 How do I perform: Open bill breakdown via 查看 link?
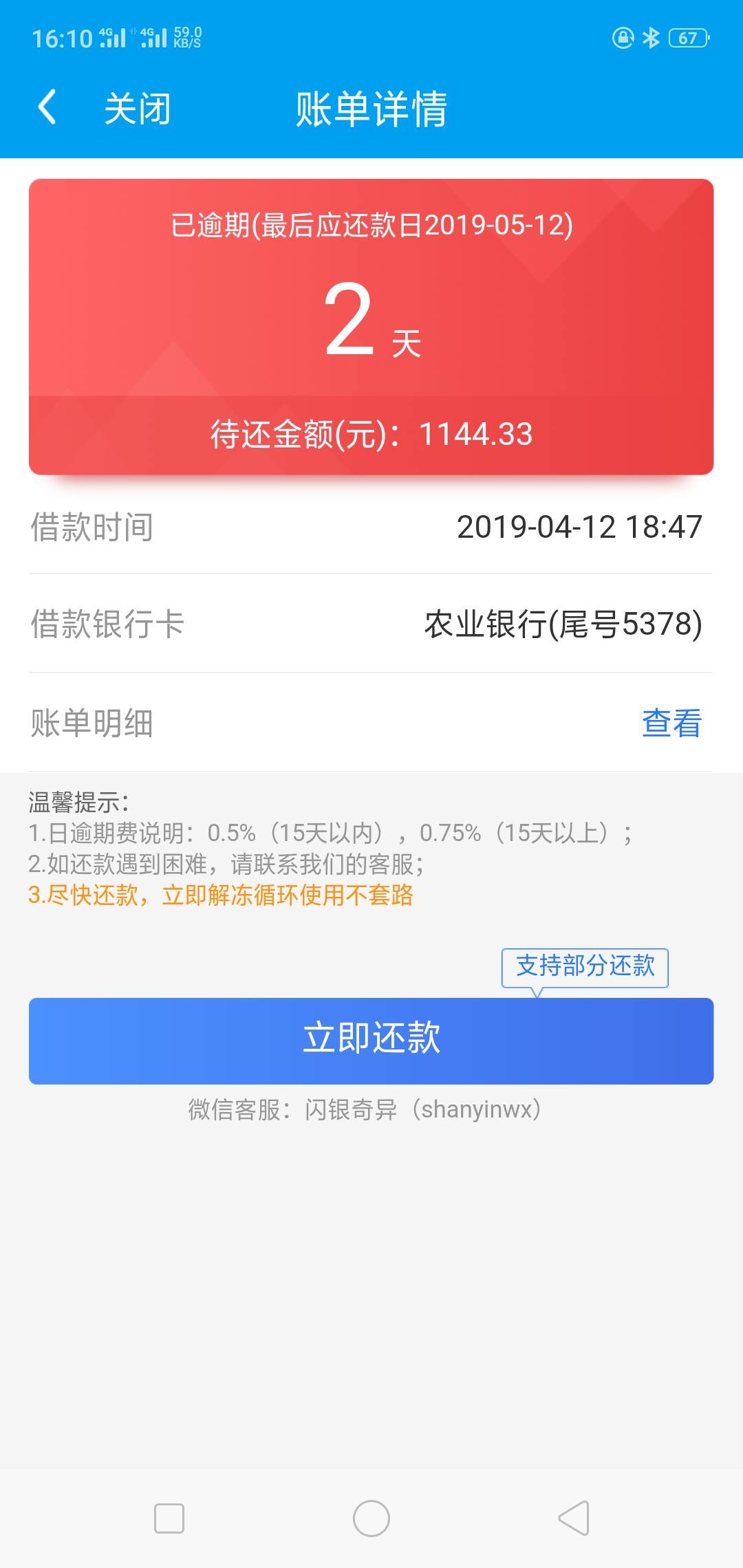tap(671, 723)
